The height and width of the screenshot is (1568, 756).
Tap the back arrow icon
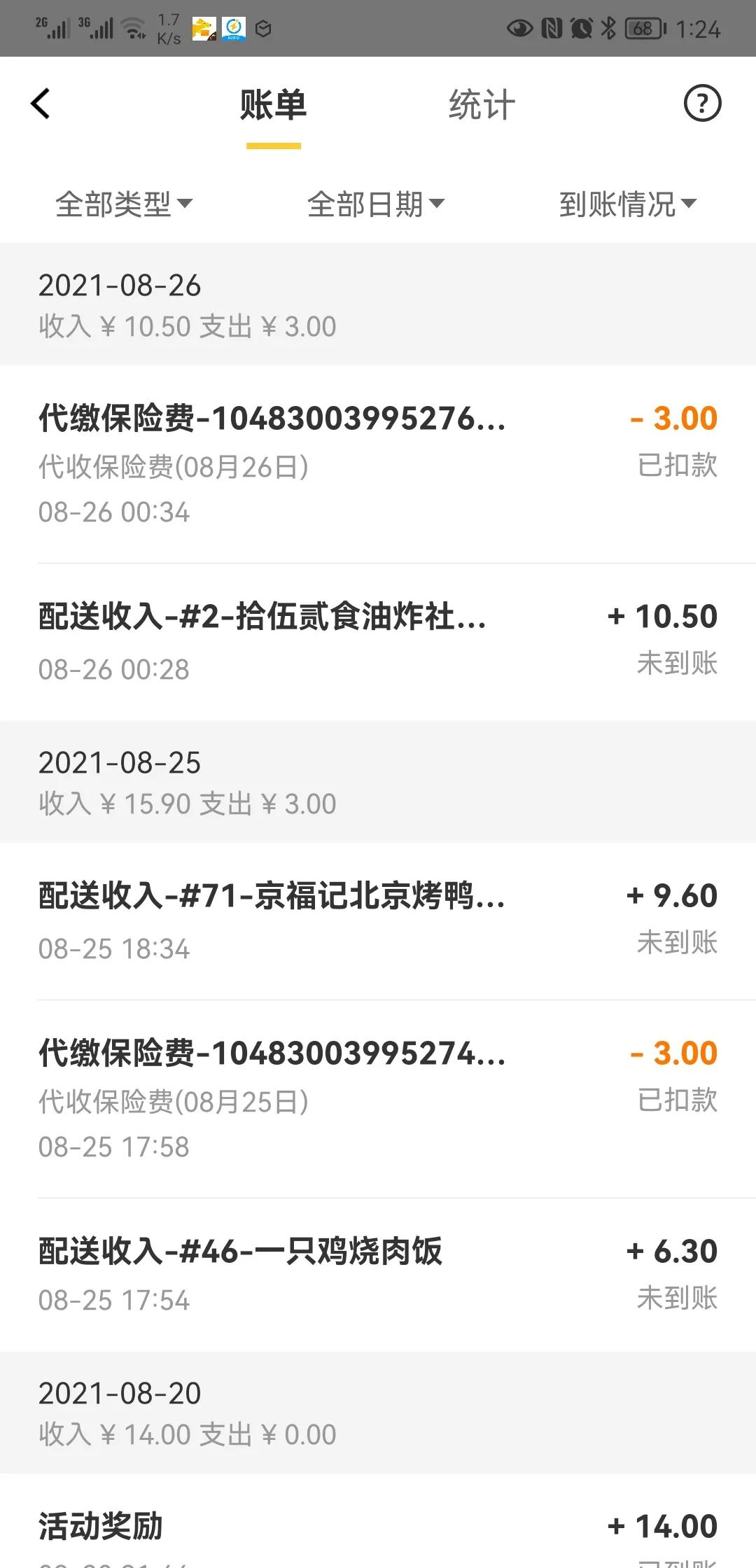tap(41, 103)
